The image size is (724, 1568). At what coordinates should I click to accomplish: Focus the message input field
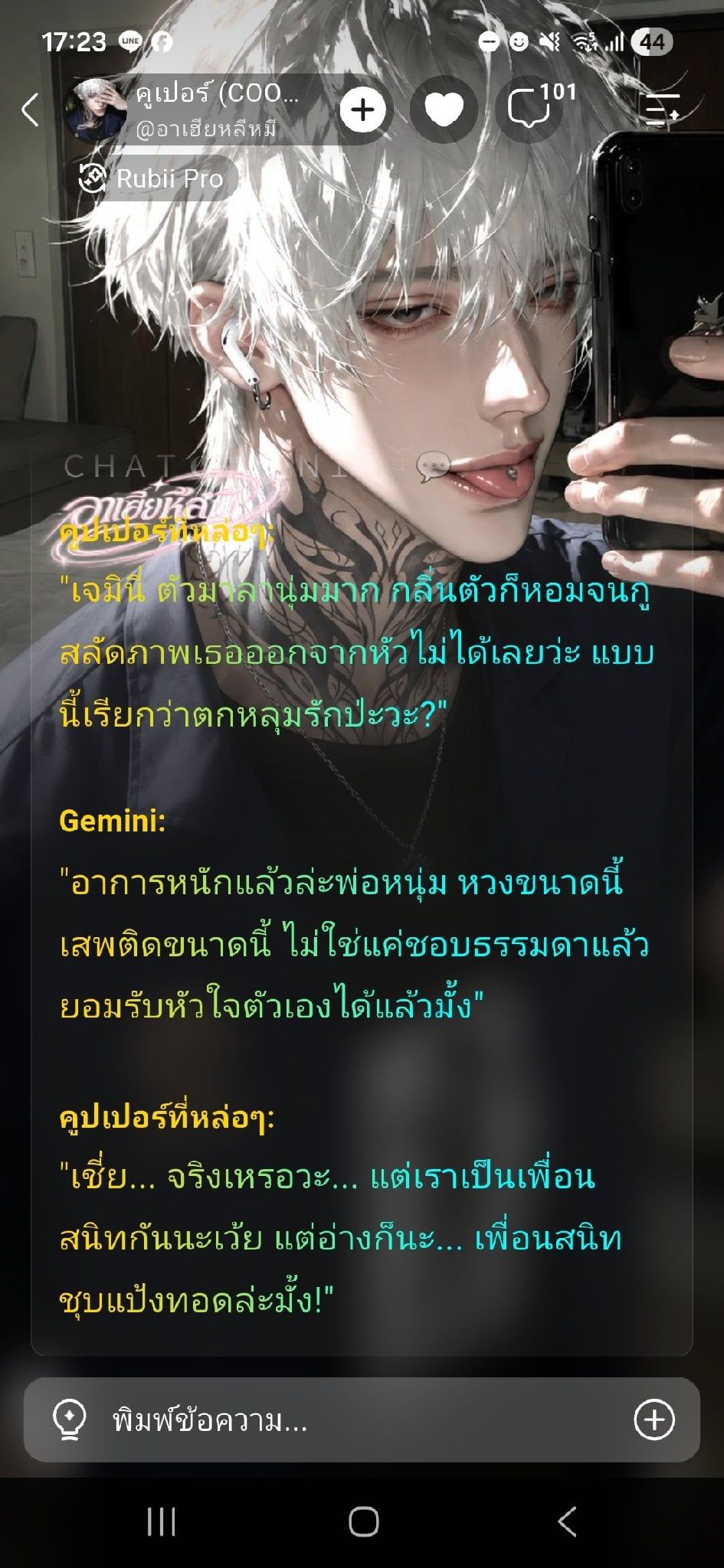pos(362,1420)
